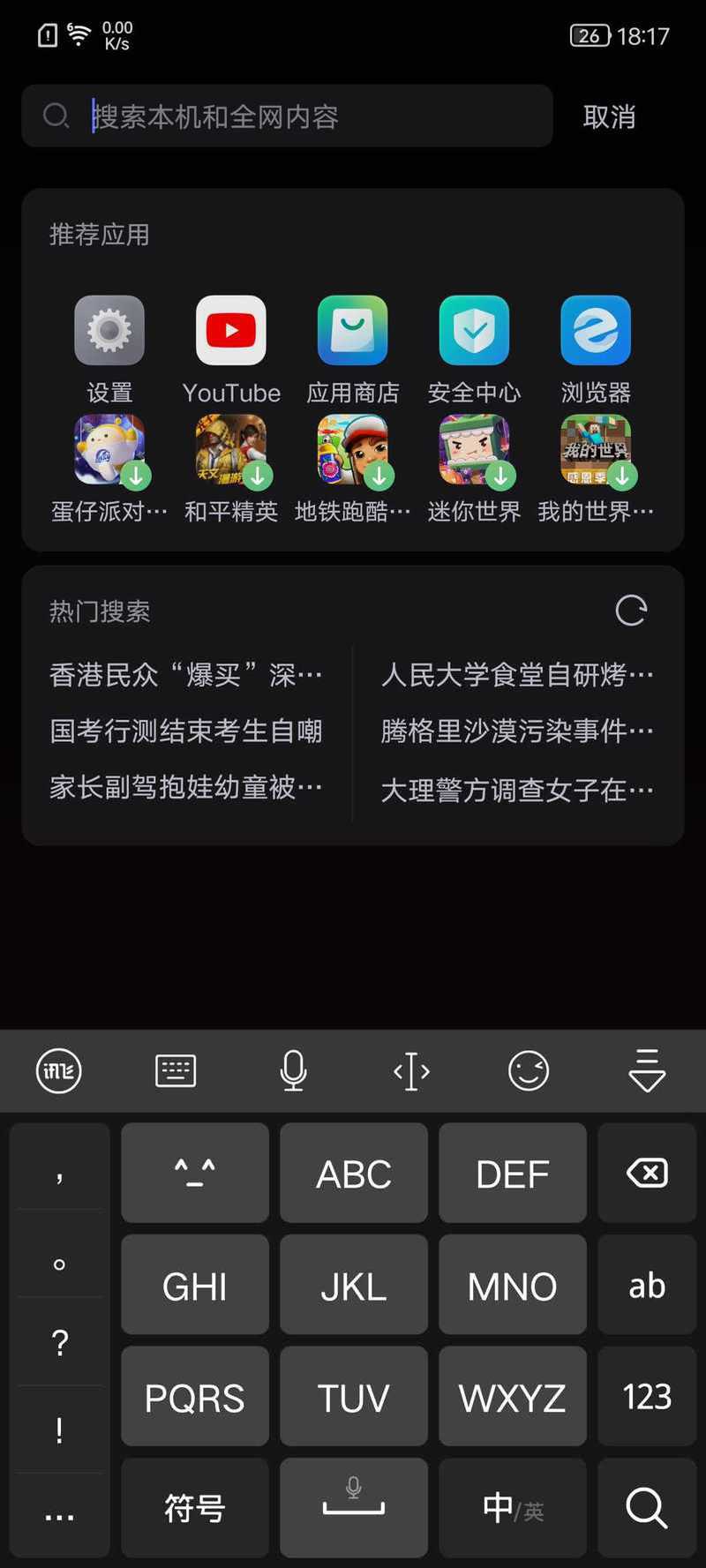Open hot search 香港民众爆买
Screen dimensions: 706x1568
coord(186,676)
